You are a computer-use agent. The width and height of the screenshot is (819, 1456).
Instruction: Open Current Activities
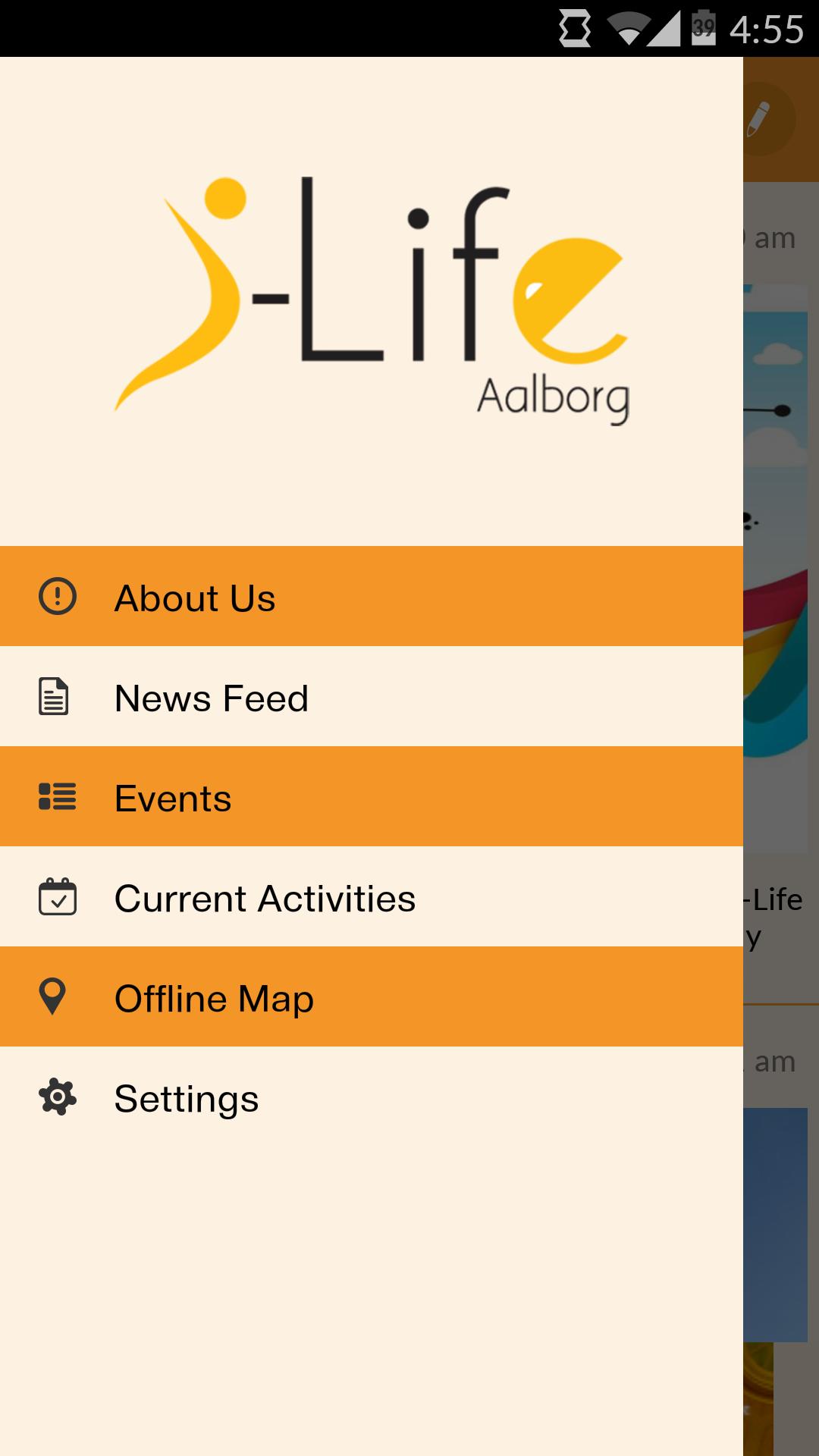point(264,897)
